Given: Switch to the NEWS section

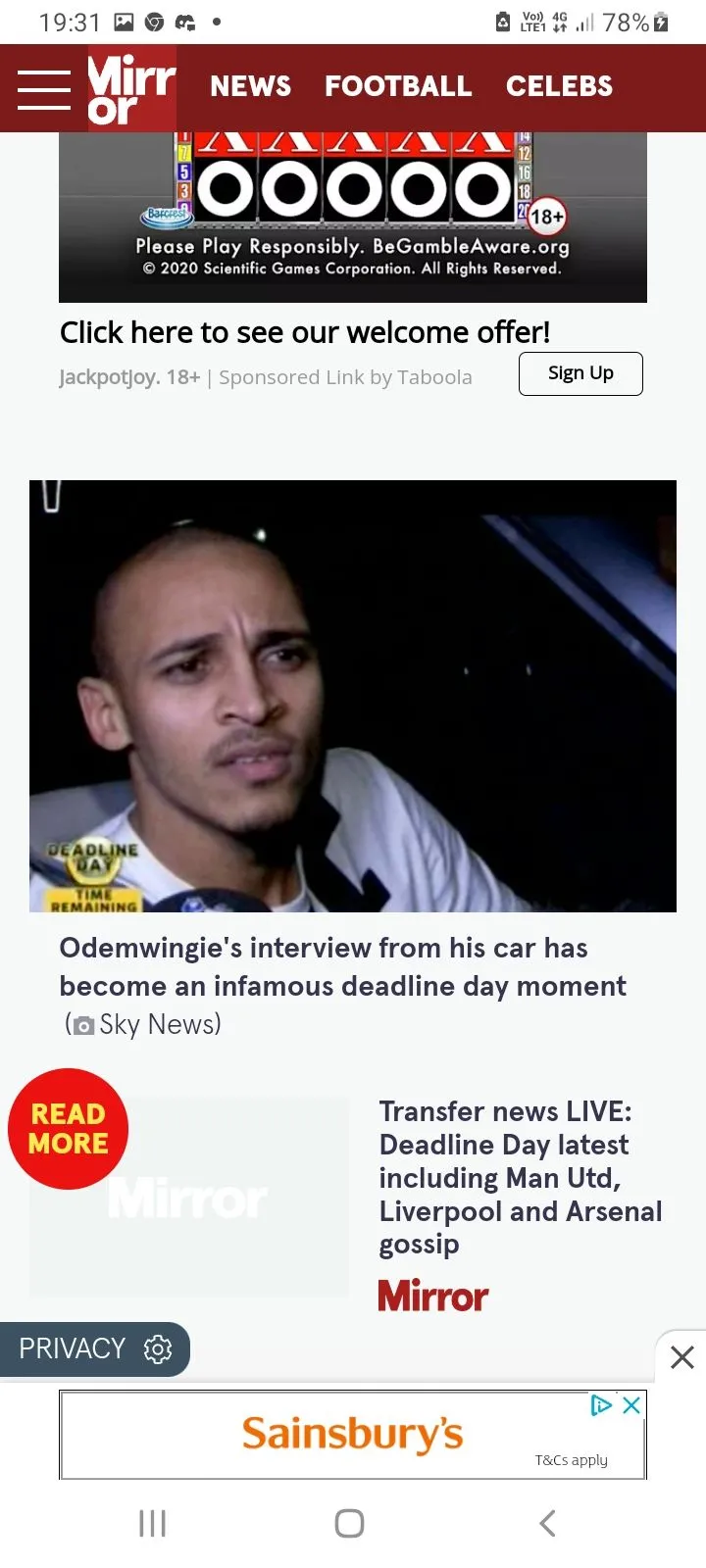Looking at the screenshot, I should coord(250,87).
